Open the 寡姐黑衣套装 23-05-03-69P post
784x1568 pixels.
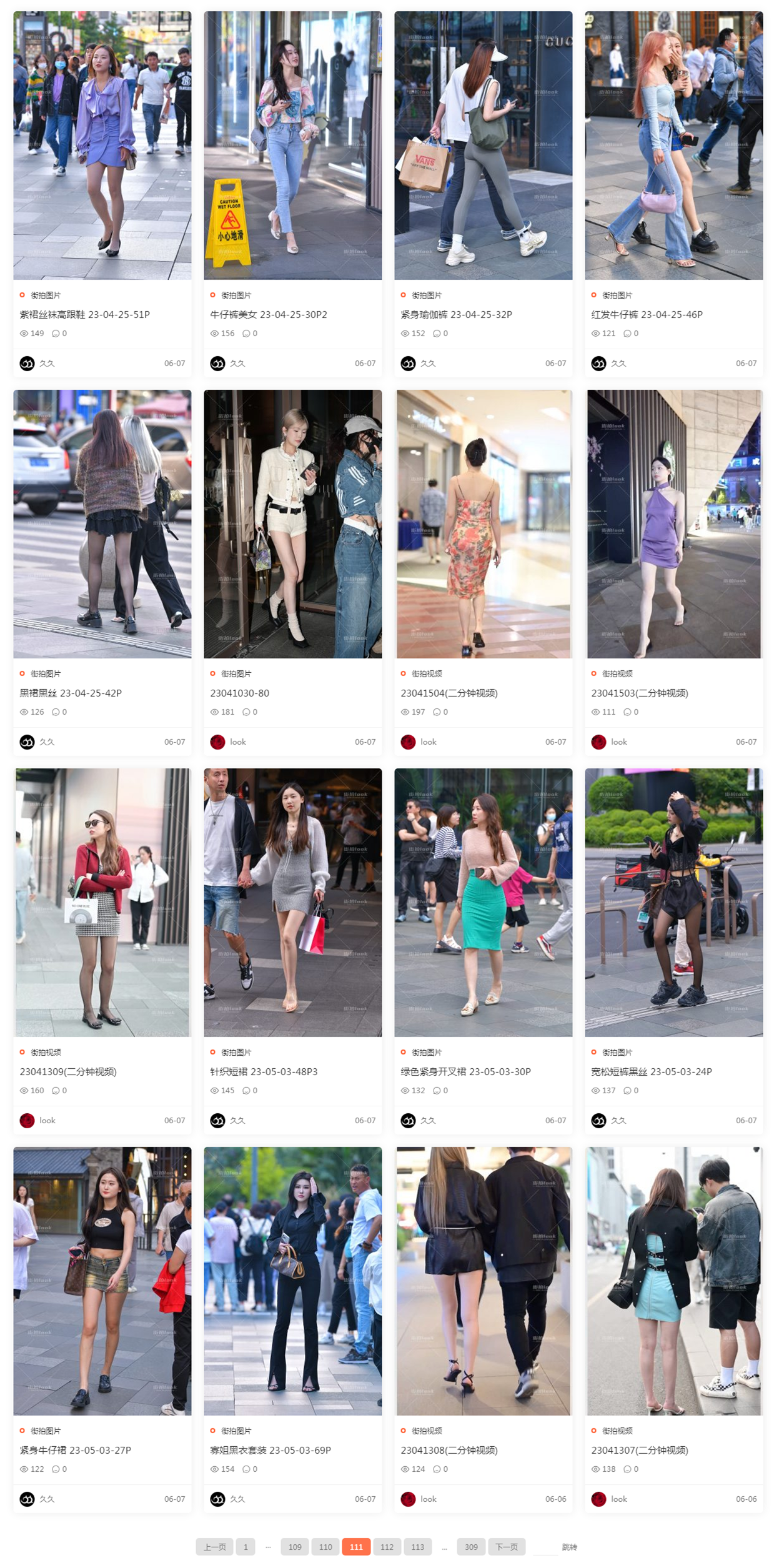(270, 1451)
